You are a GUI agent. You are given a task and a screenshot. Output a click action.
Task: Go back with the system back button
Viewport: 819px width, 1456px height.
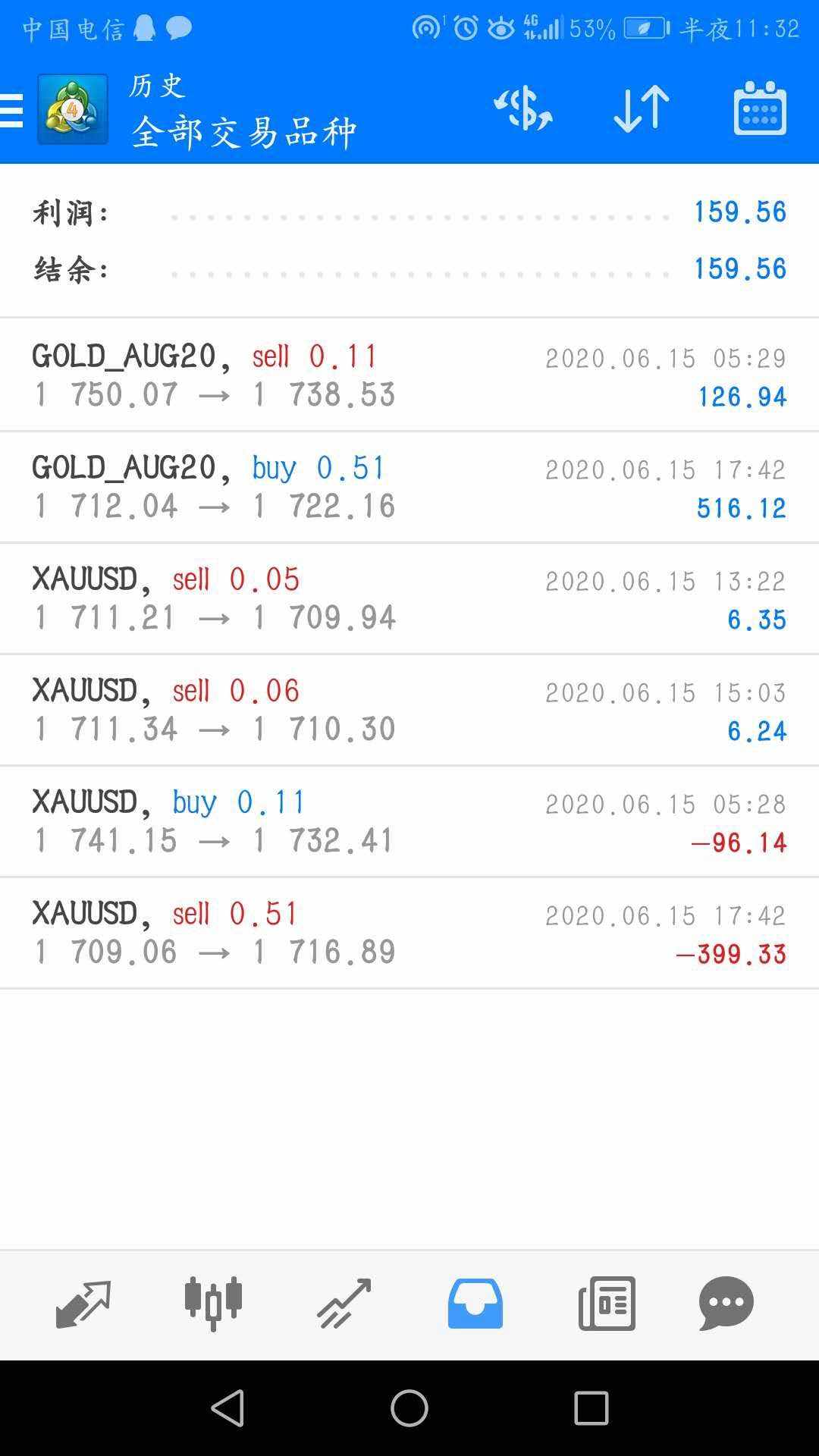(x=227, y=1408)
